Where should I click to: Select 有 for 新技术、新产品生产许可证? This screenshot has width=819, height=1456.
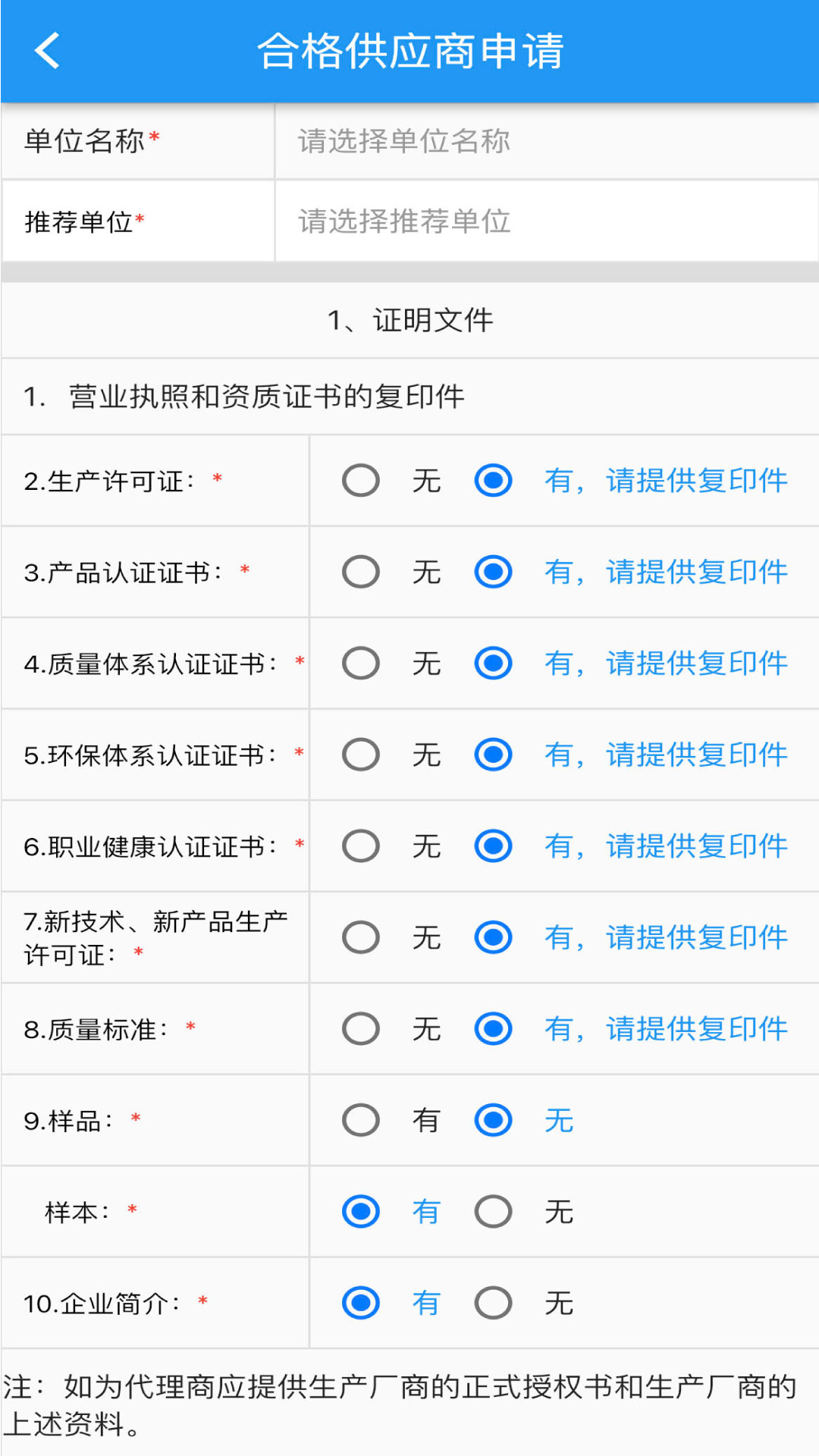point(493,937)
